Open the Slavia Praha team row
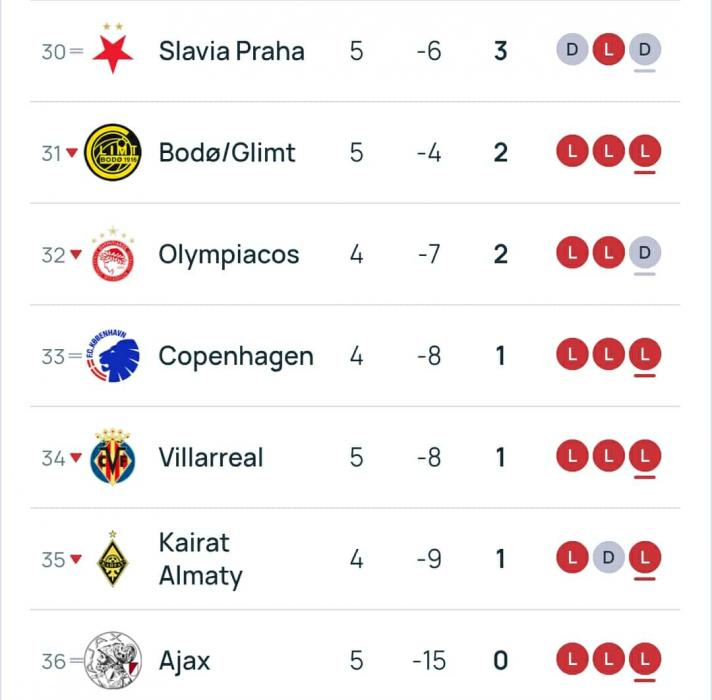Viewport: 712px width, 700px height. point(231,51)
